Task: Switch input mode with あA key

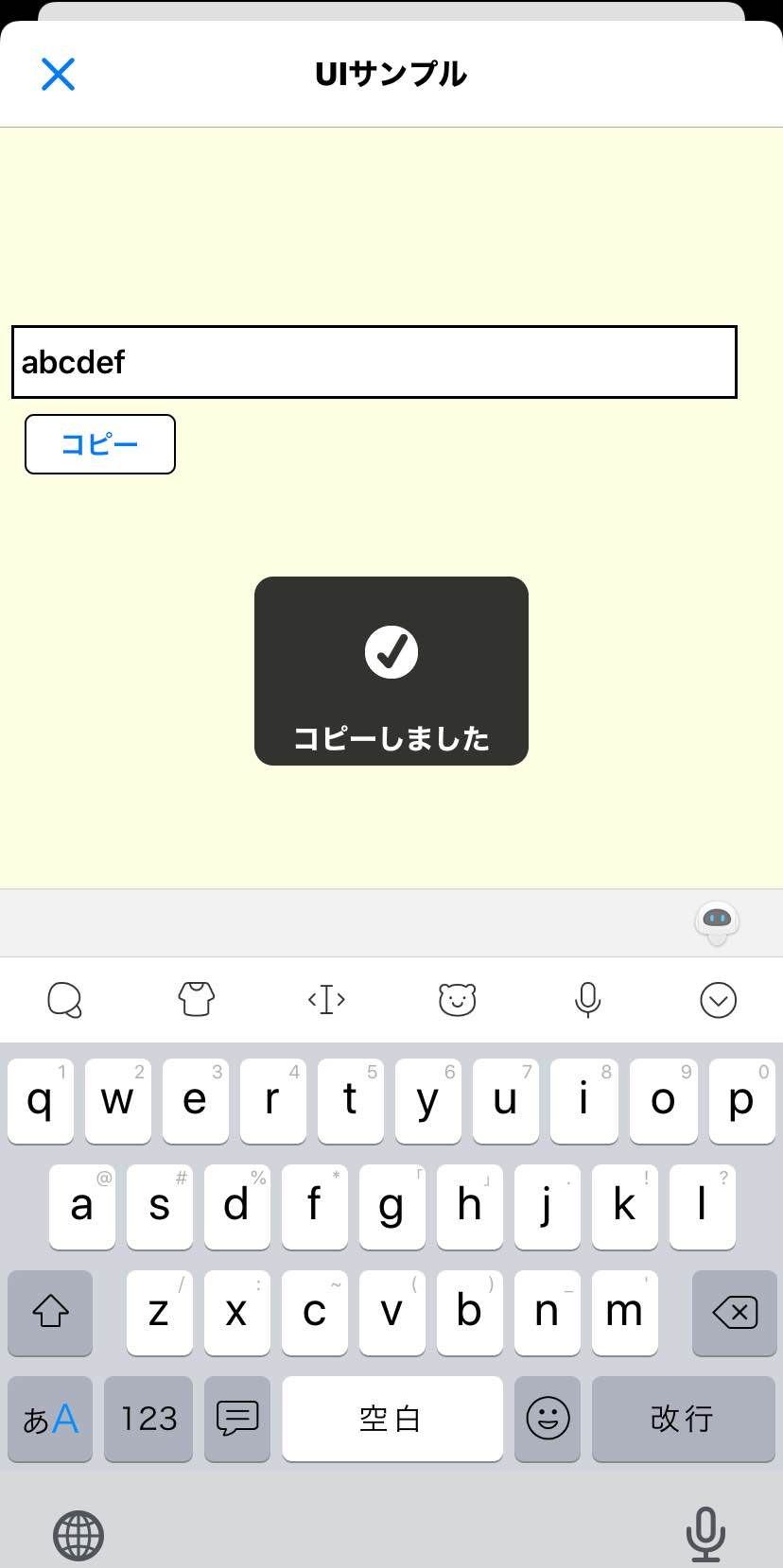Action: (50, 1418)
